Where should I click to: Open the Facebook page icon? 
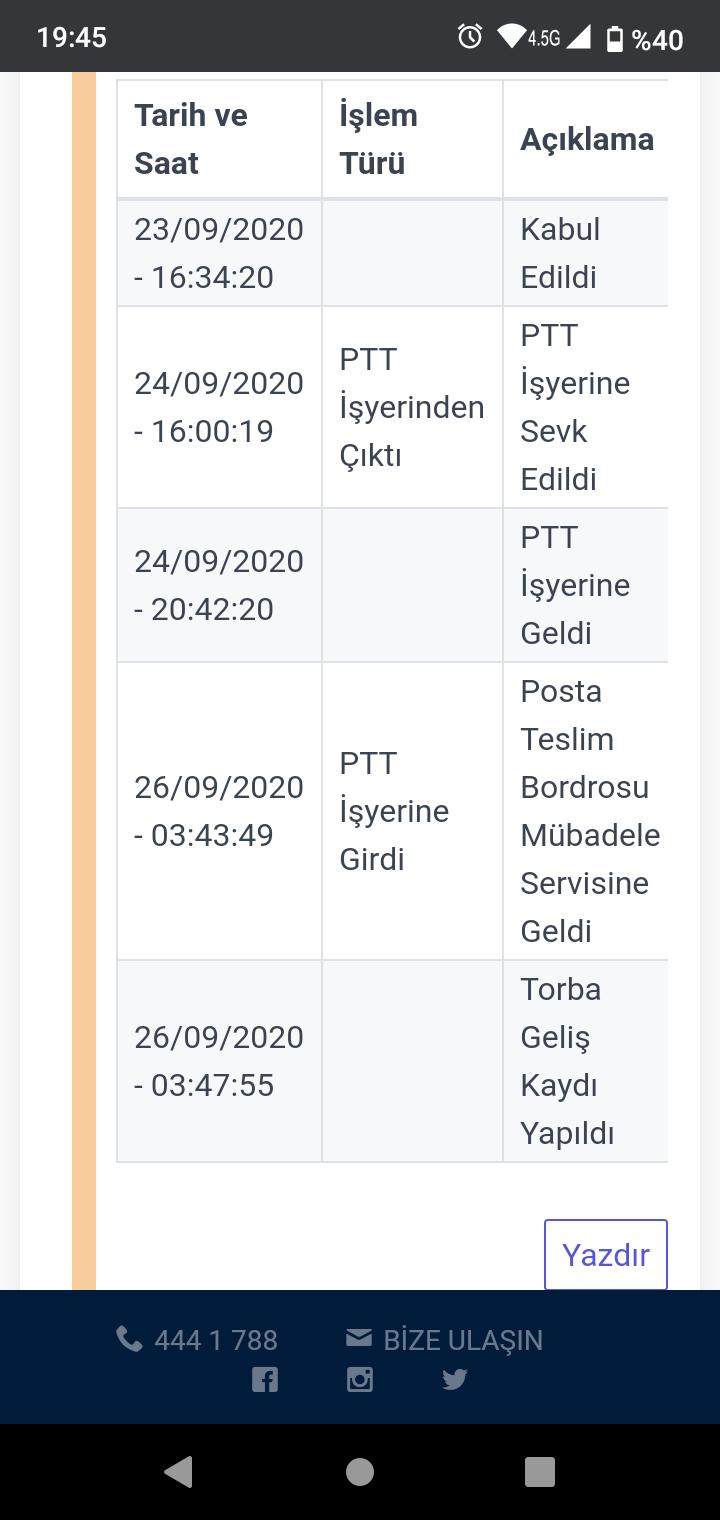[x=265, y=1380]
